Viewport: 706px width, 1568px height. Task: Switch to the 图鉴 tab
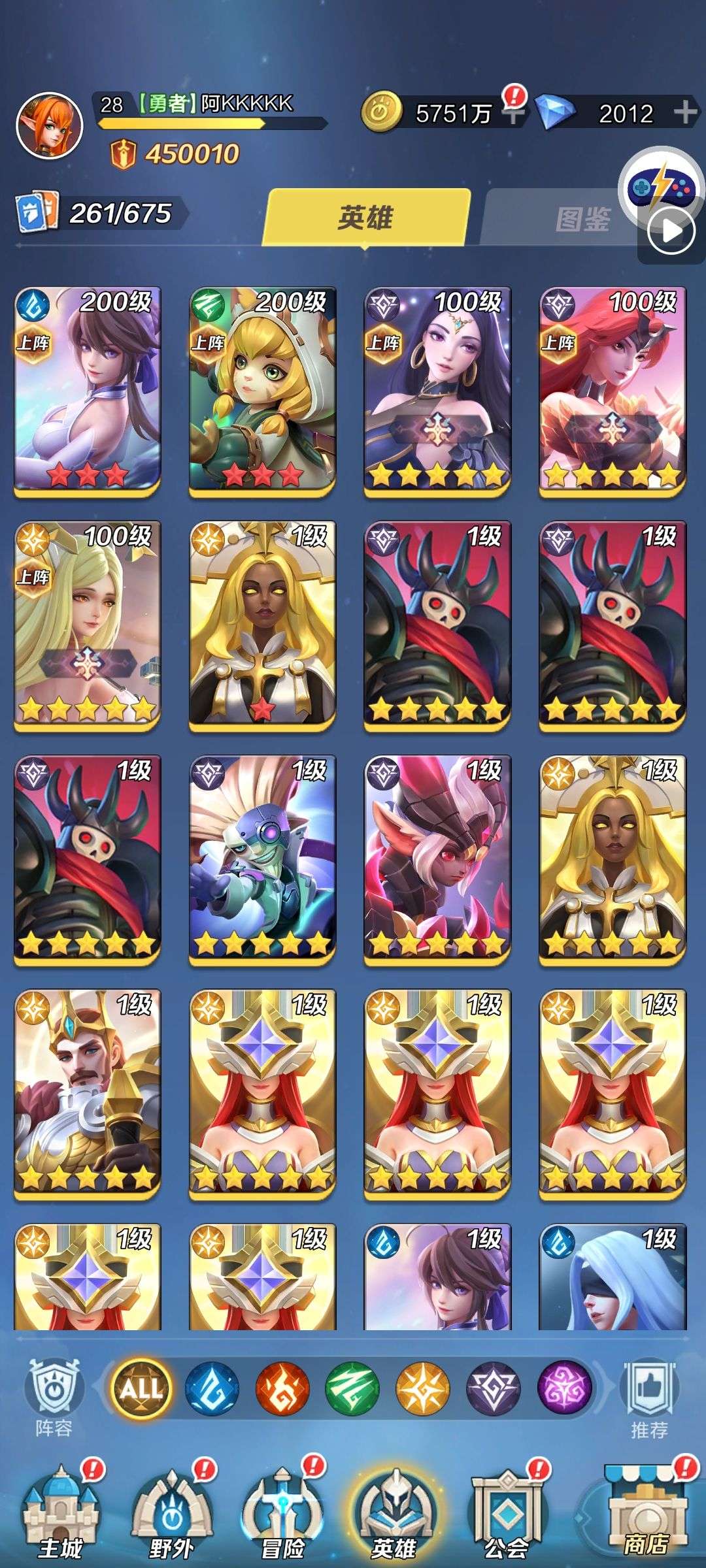click(x=580, y=218)
